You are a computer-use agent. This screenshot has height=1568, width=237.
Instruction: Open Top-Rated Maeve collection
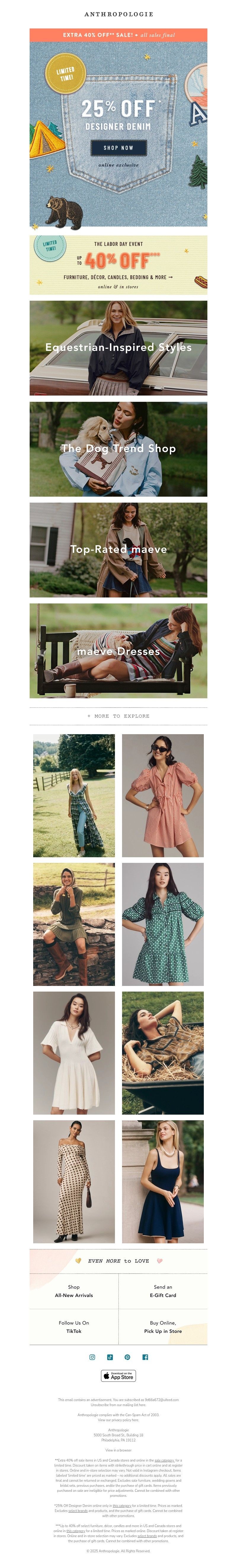(118, 550)
